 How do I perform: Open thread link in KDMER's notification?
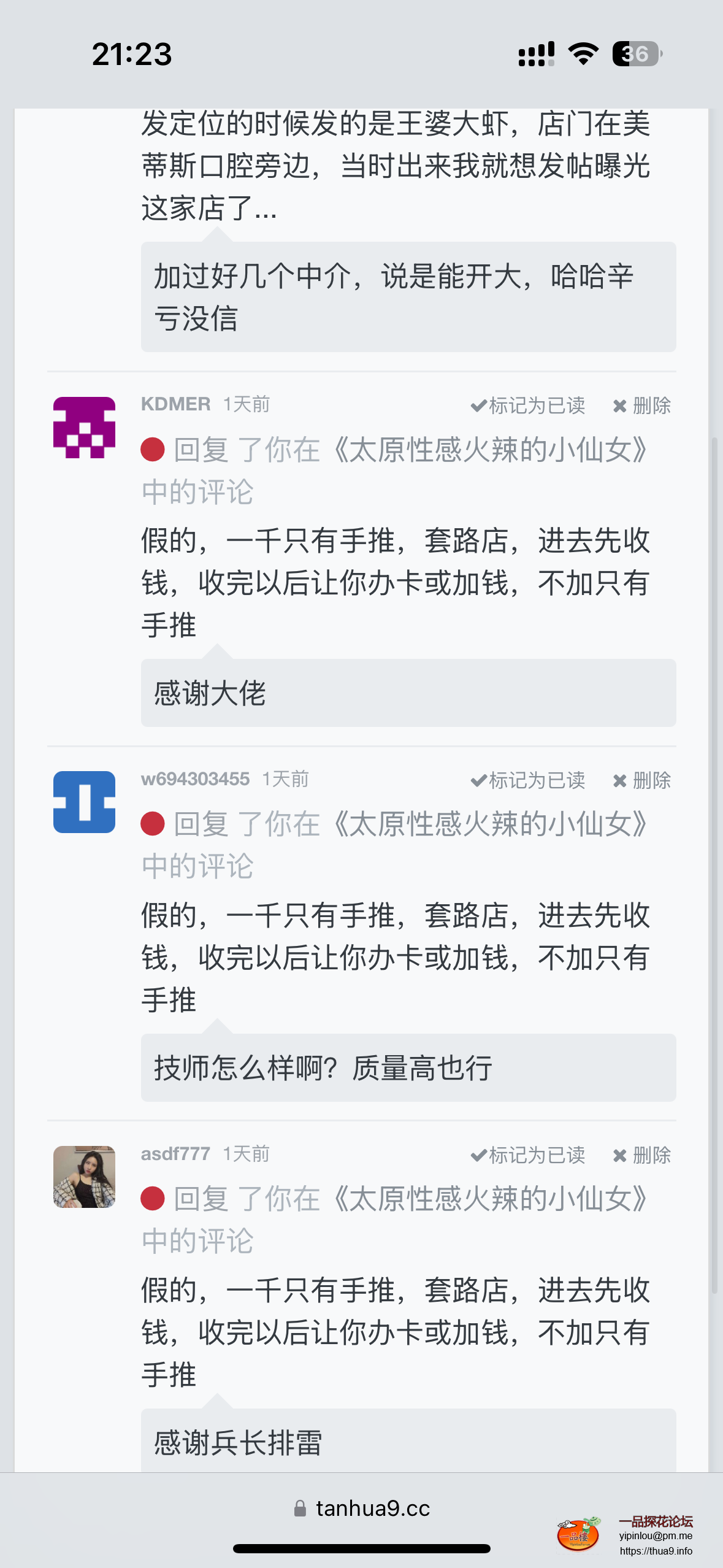pos(491,450)
